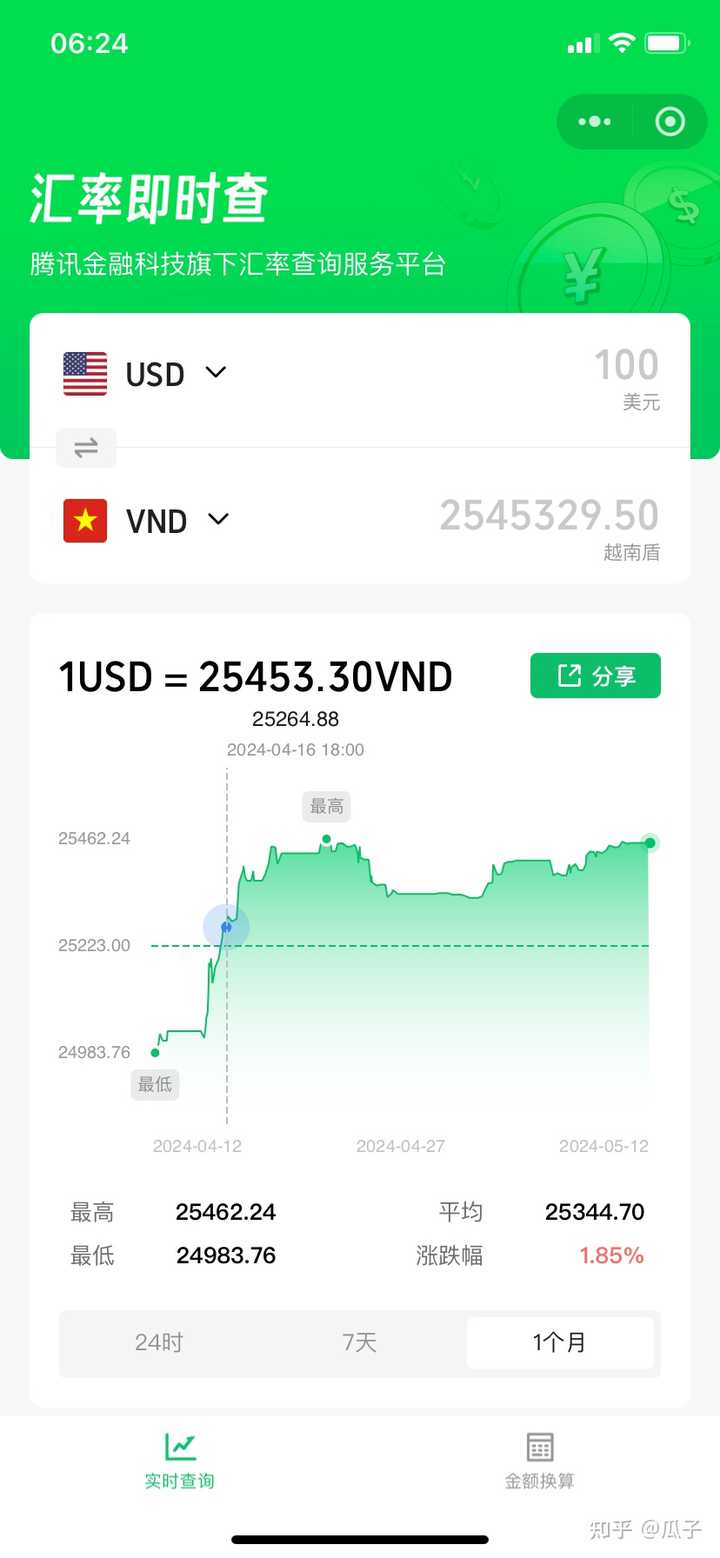Open the mini program ••• options icon
This screenshot has height=1558, width=720.
click(x=595, y=121)
